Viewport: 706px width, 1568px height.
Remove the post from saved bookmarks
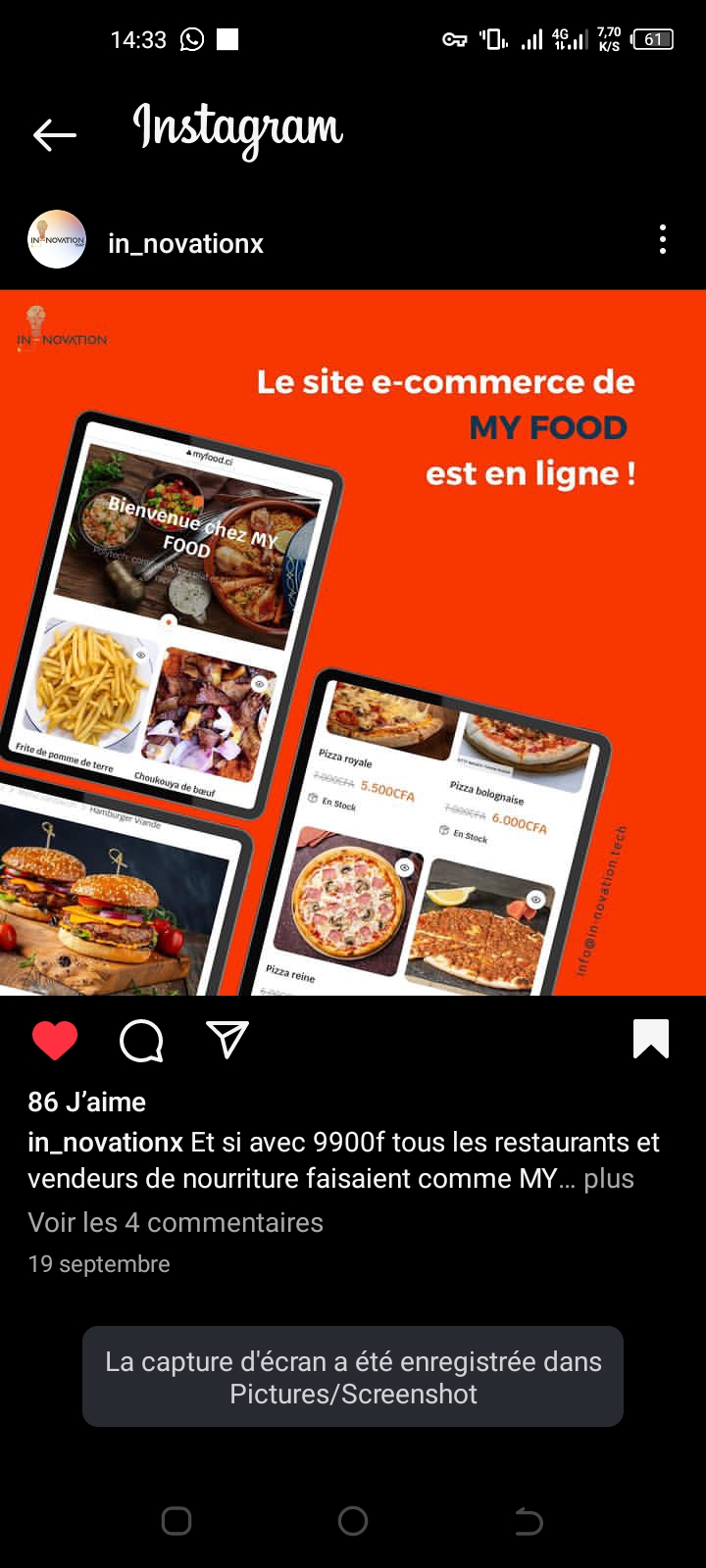651,1039
